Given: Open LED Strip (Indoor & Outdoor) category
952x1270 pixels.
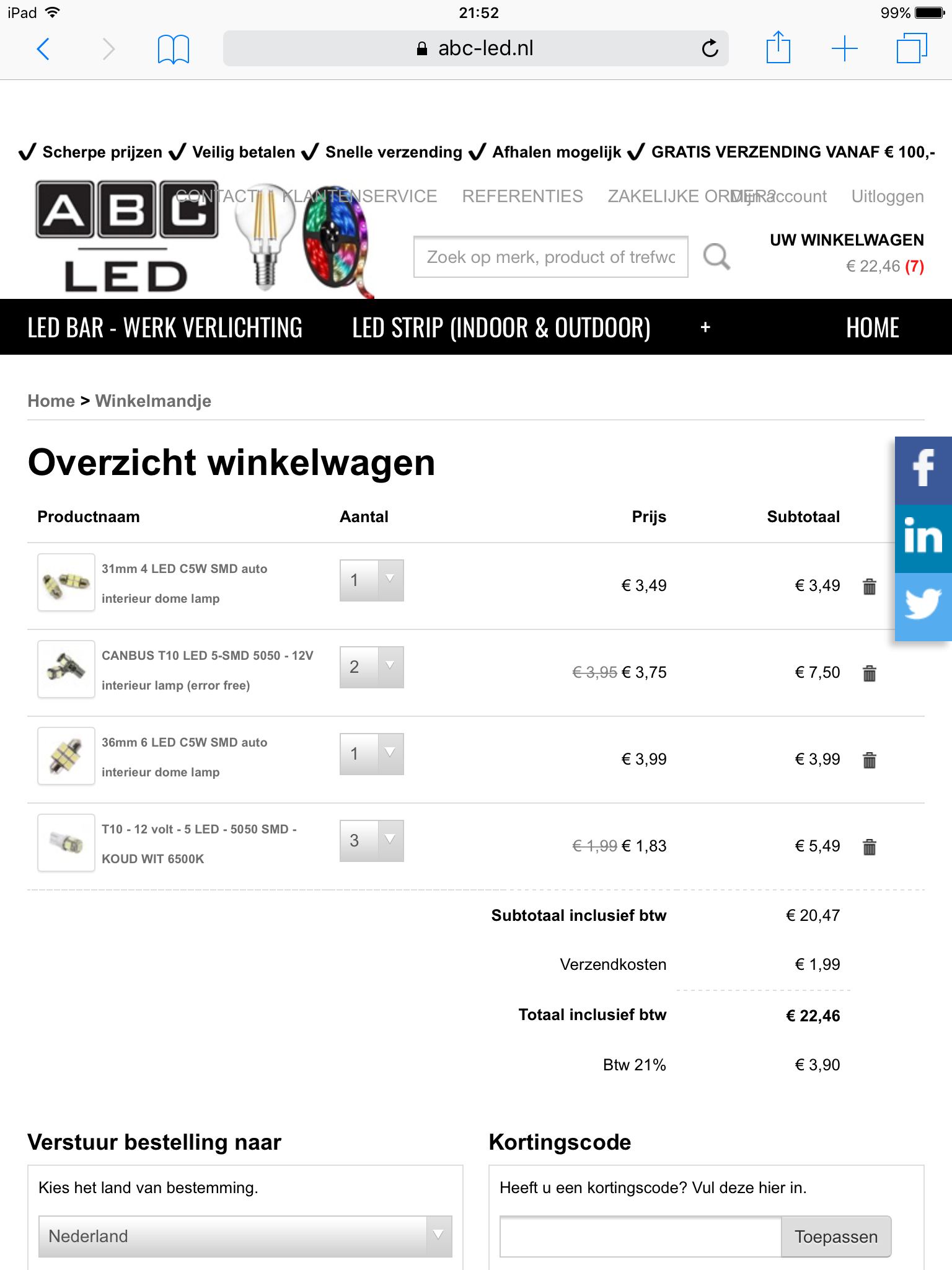Looking at the screenshot, I should pos(501,327).
